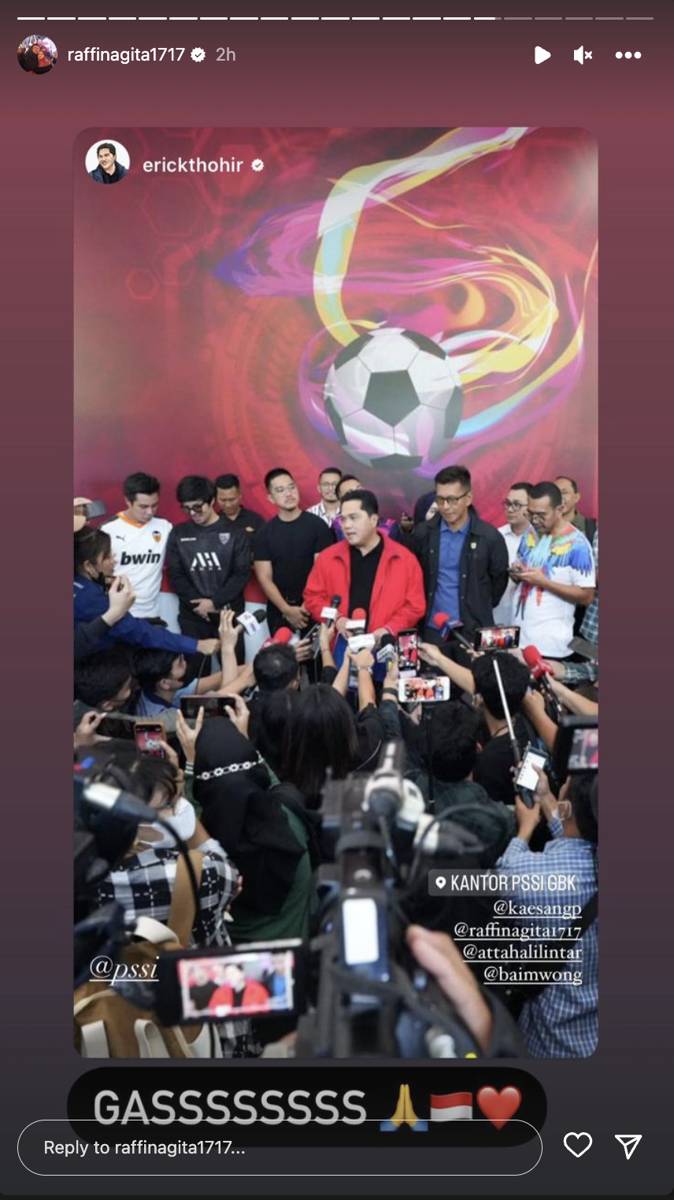The height and width of the screenshot is (1200, 674).
Task: Like this story with the heart
Action: [578, 1146]
